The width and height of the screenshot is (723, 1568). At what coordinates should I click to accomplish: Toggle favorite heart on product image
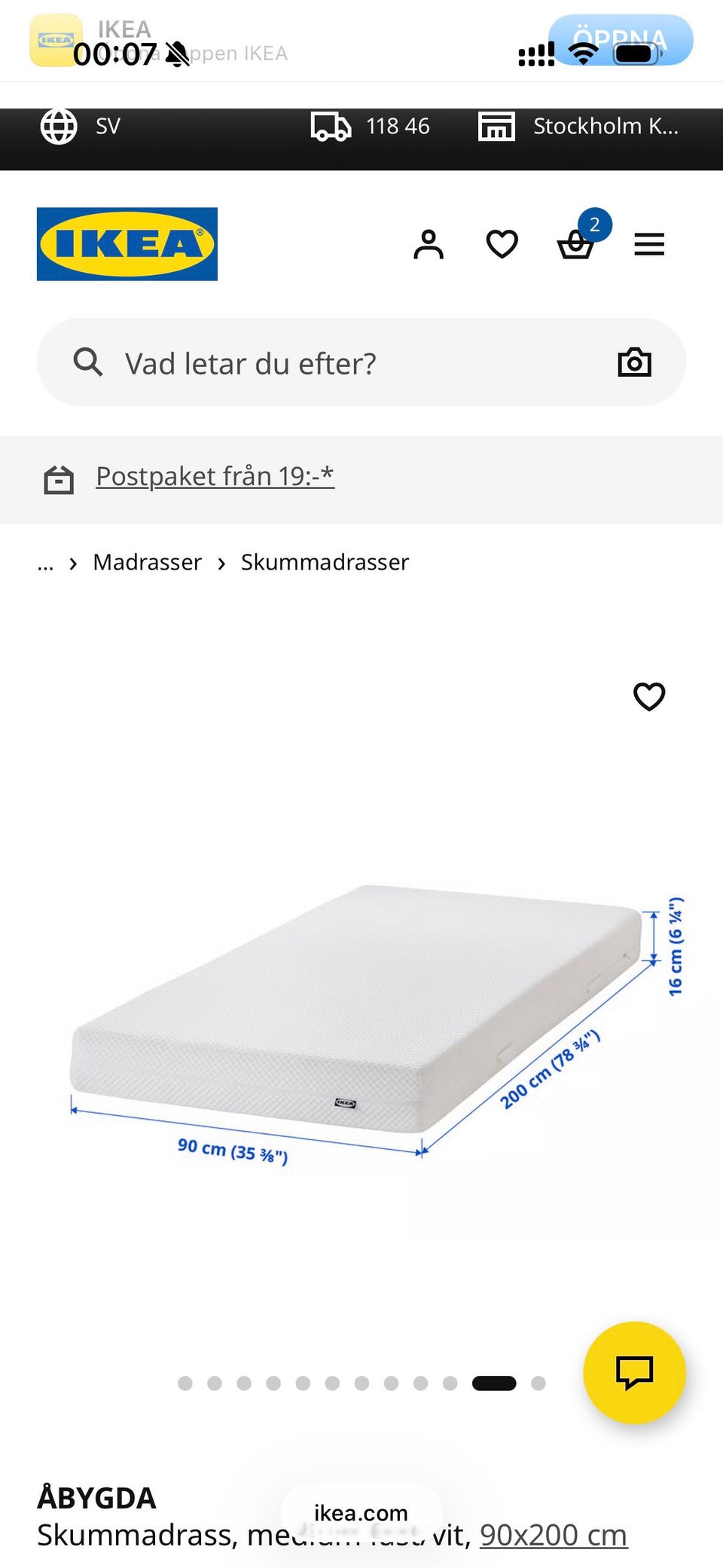649,696
